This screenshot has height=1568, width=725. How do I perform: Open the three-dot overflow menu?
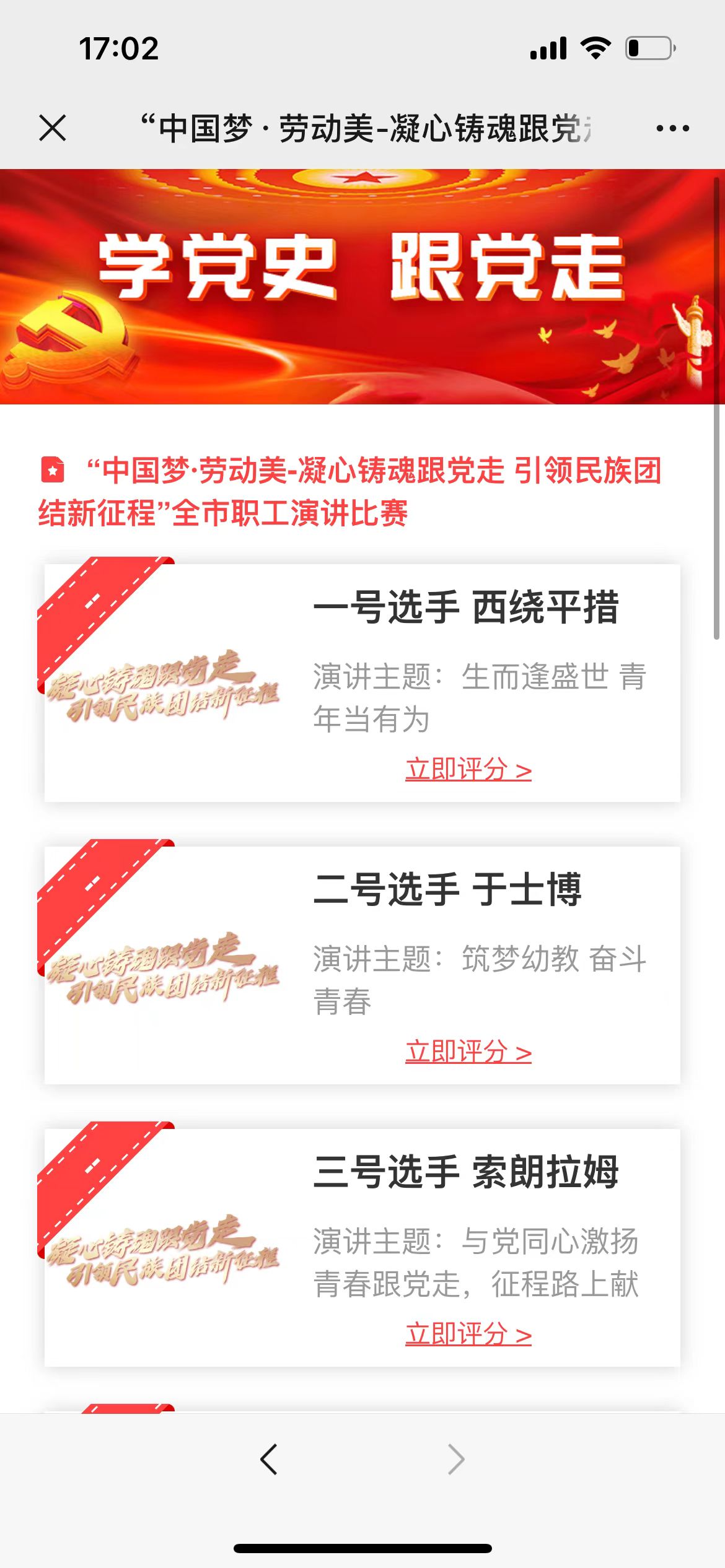tap(672, 128)
